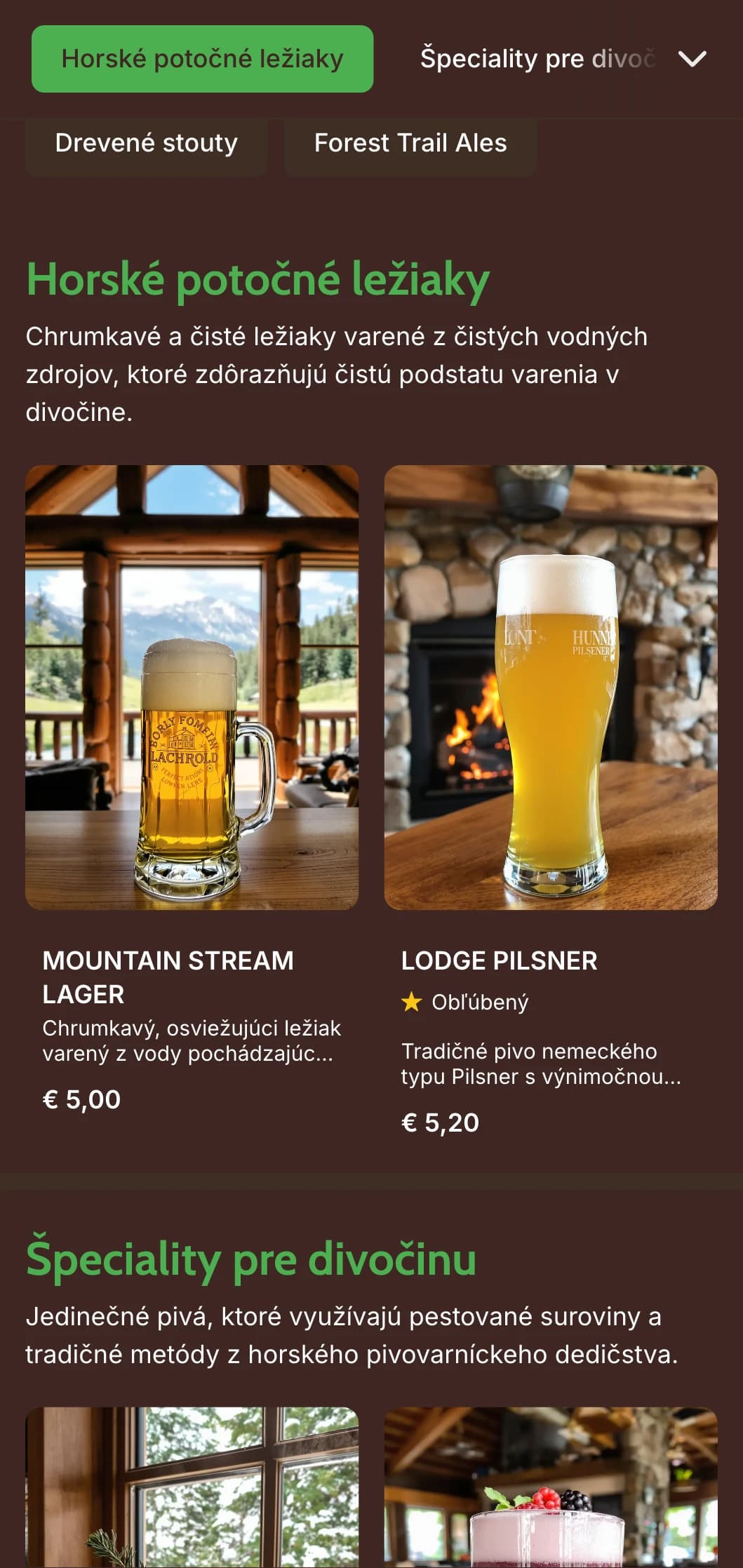
Task: Select the Horské potočné ležiaky tab
Action: [202, 59]
